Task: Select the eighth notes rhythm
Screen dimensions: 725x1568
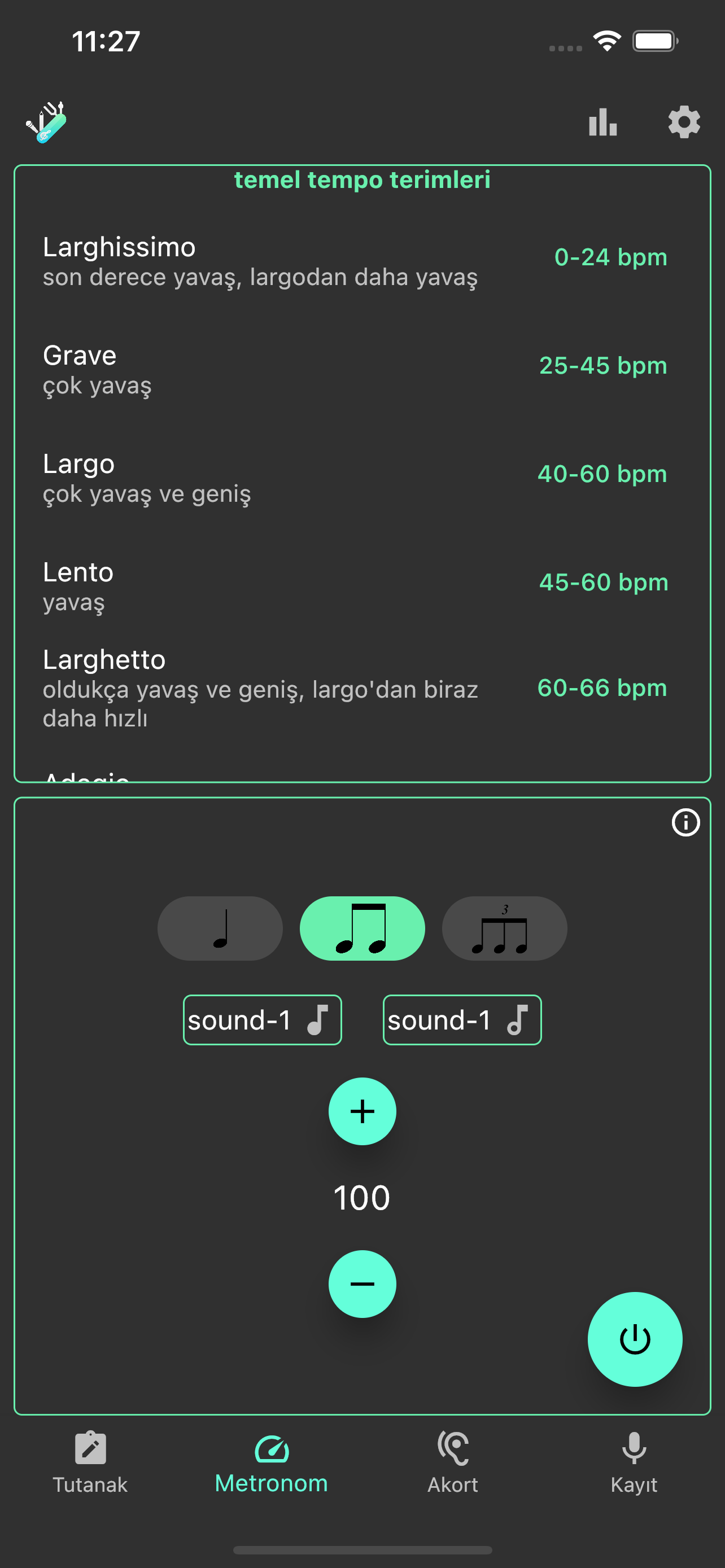Action: [362, 928]
